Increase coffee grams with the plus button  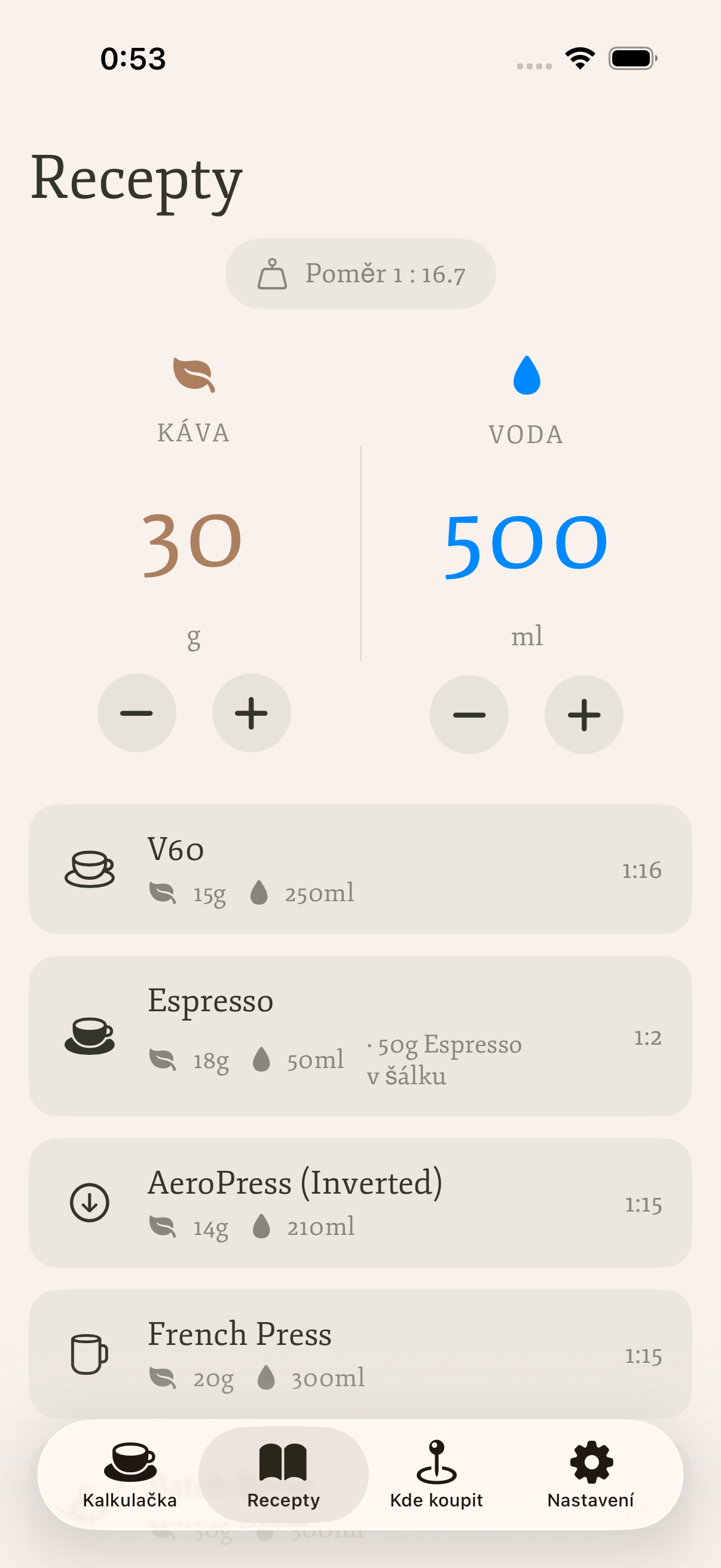pyautogui.click(x=250, y=713)
